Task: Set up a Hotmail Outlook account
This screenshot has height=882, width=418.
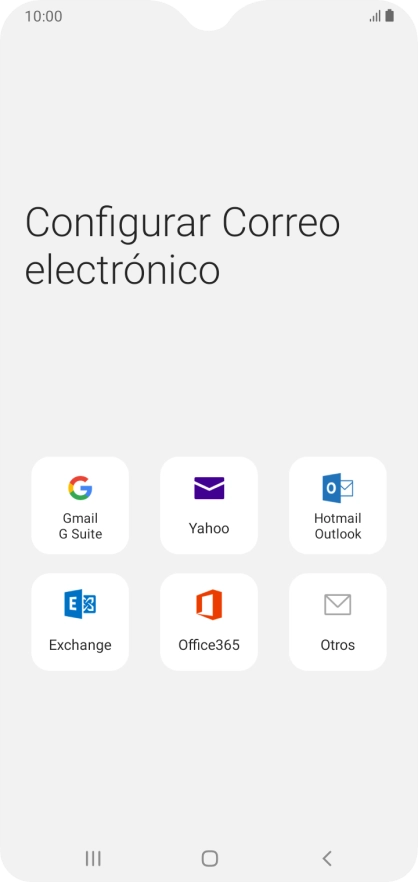Action: pos(338,505)
